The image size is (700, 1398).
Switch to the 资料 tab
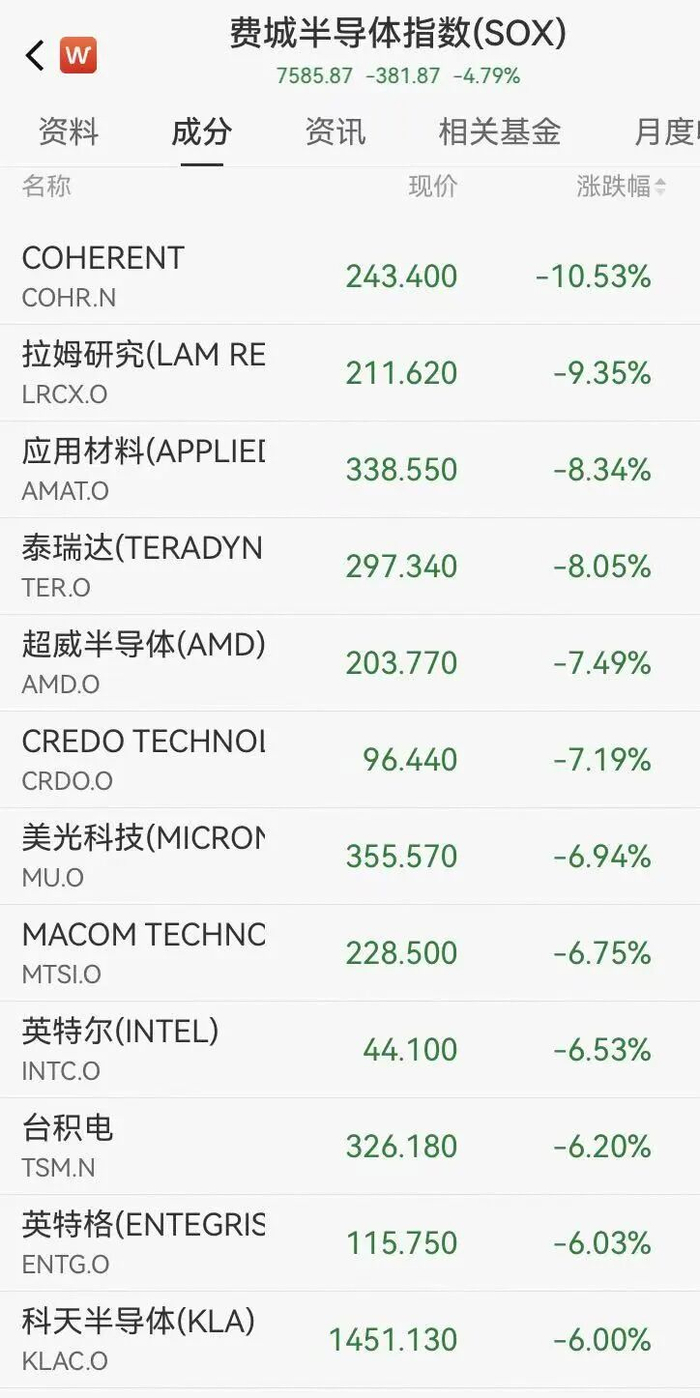click(69, 132)
